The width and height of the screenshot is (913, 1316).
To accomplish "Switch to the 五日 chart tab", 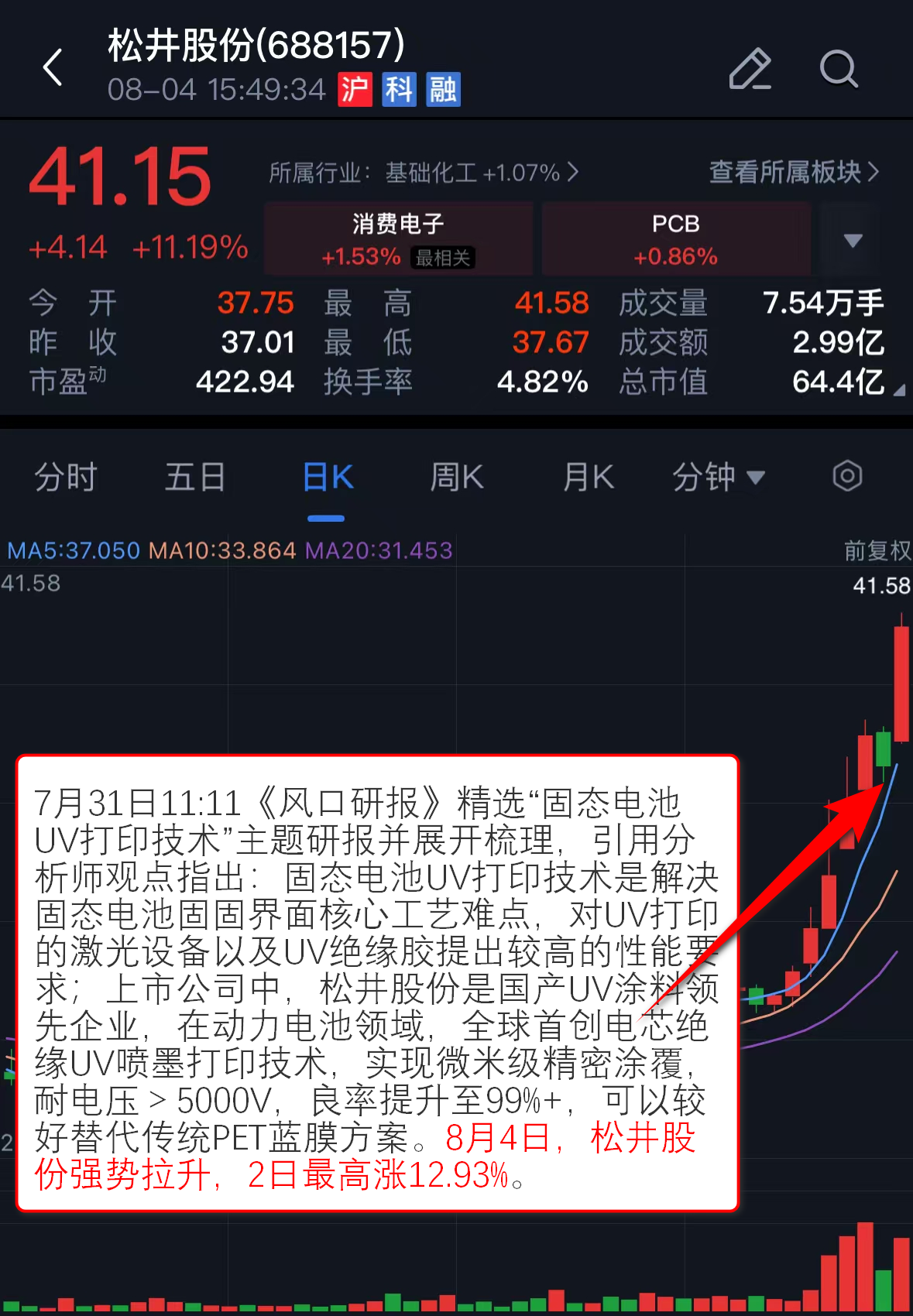I will point(195,477).
